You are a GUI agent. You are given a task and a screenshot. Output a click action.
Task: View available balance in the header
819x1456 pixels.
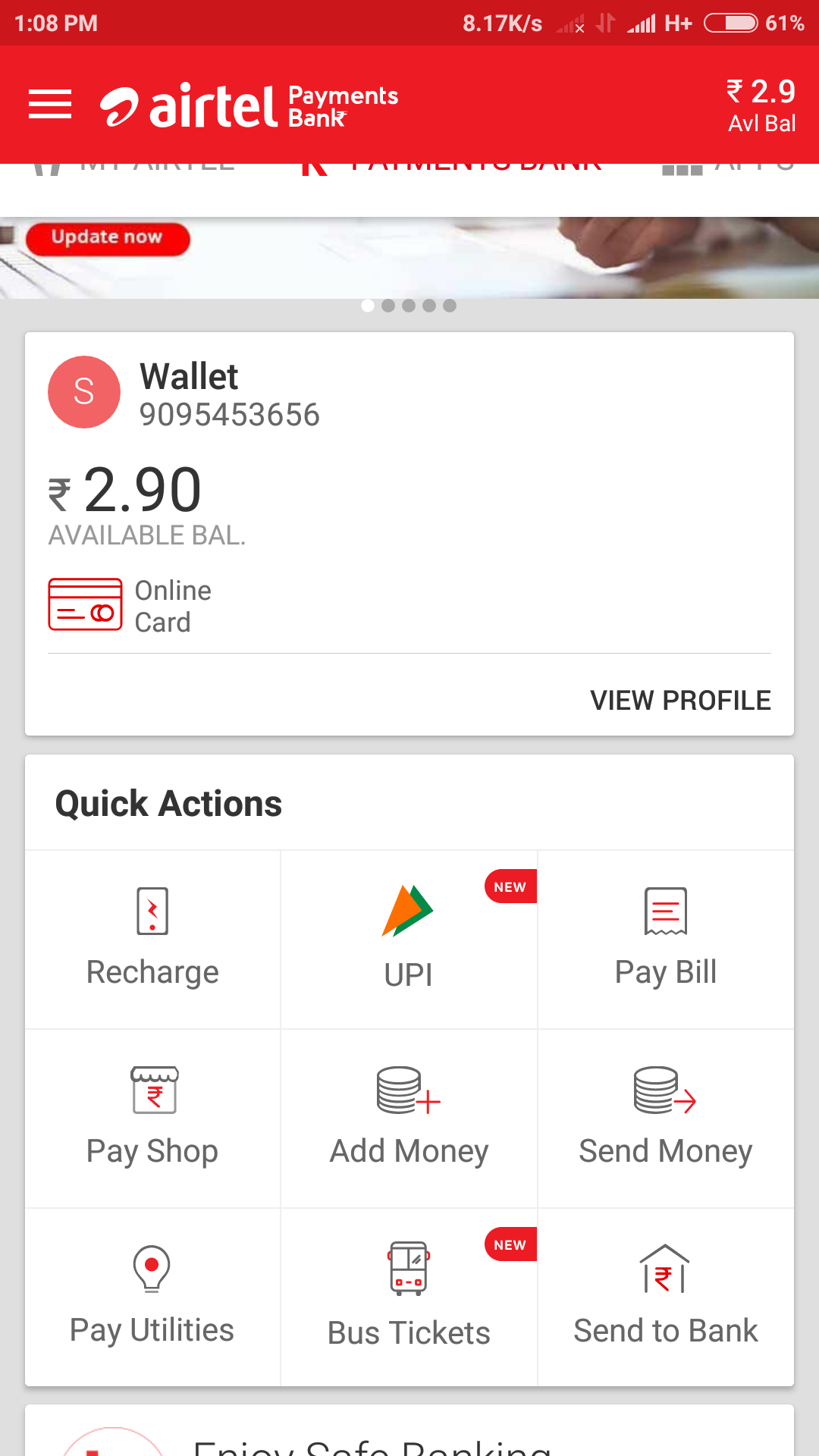click(x=761, y=105)
